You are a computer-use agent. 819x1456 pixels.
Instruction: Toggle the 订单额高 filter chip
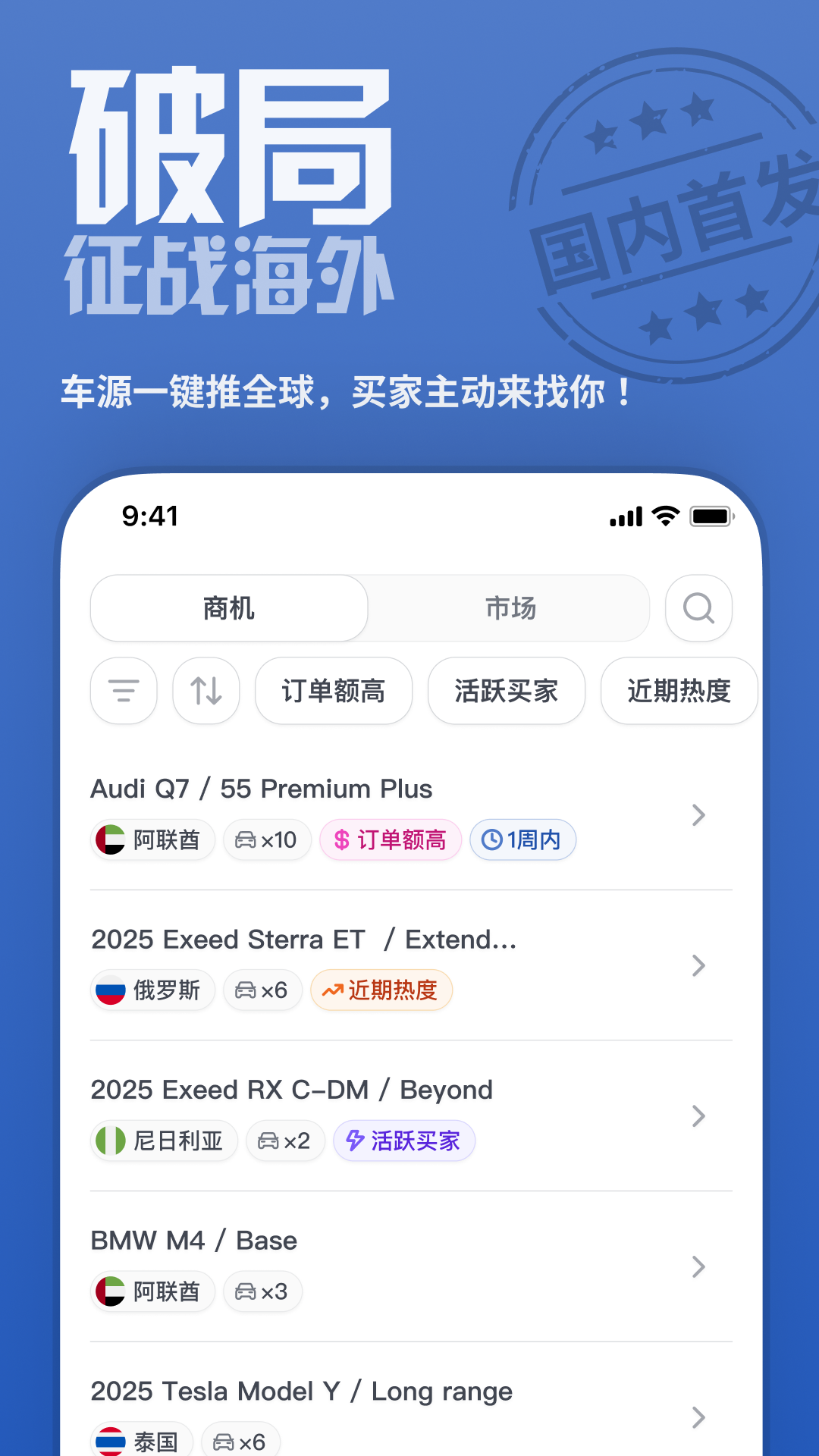[334, 691]
